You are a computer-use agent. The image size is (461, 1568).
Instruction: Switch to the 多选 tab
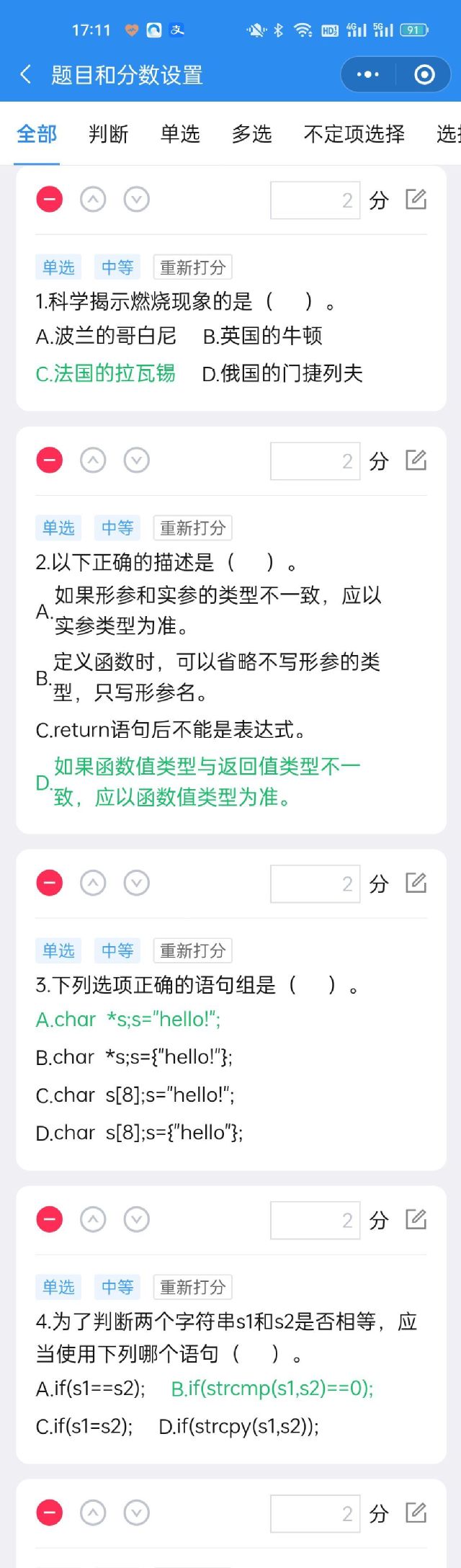point(251,134)
